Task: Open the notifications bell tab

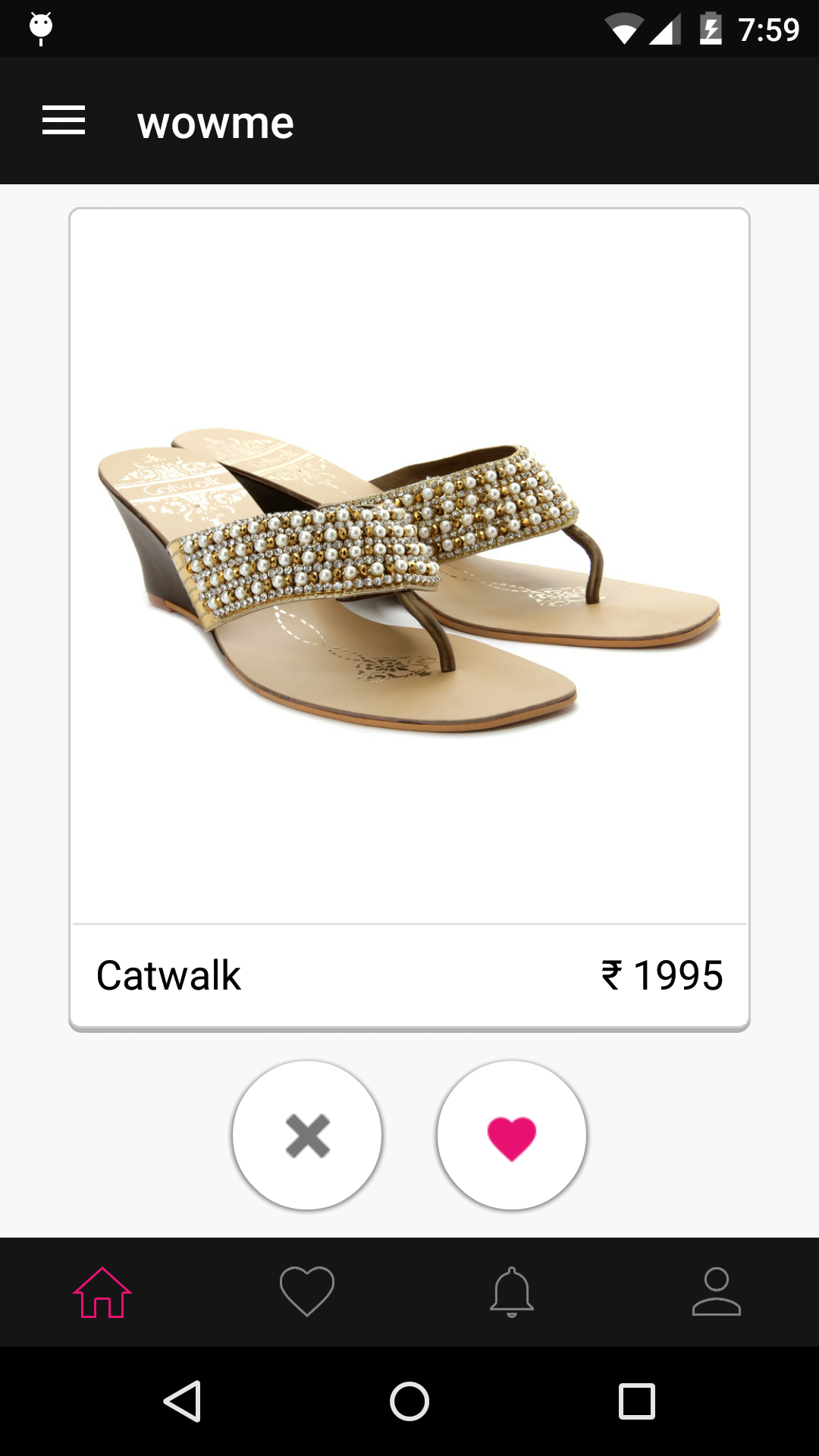Action: coord(512,1292)
